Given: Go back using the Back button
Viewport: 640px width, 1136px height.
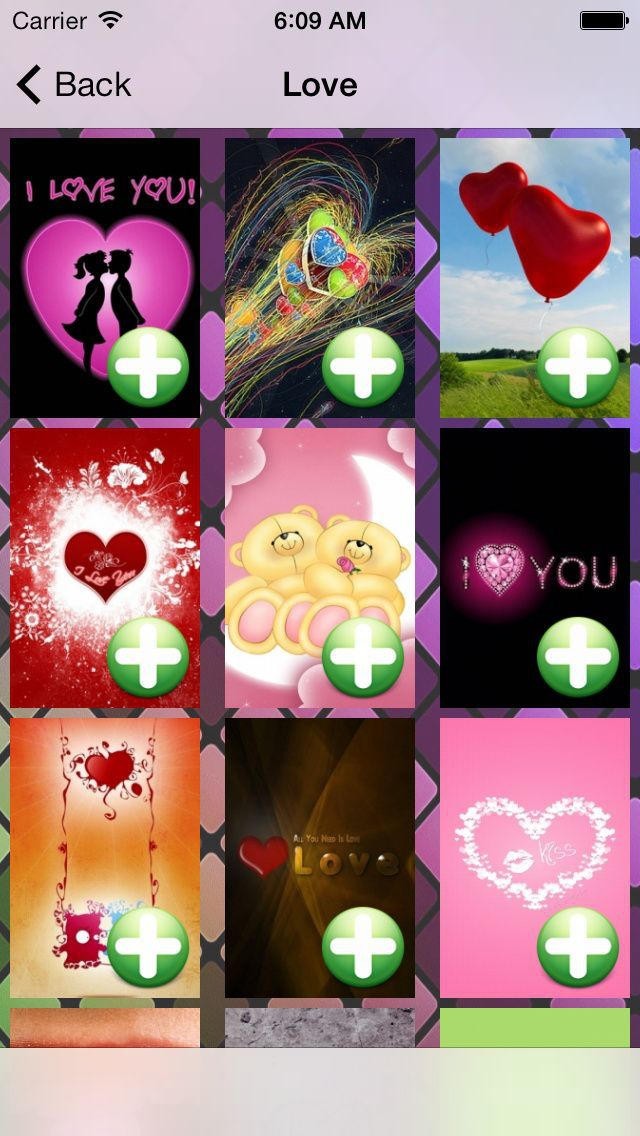Looking at the screenshot, I should [74, 85].
